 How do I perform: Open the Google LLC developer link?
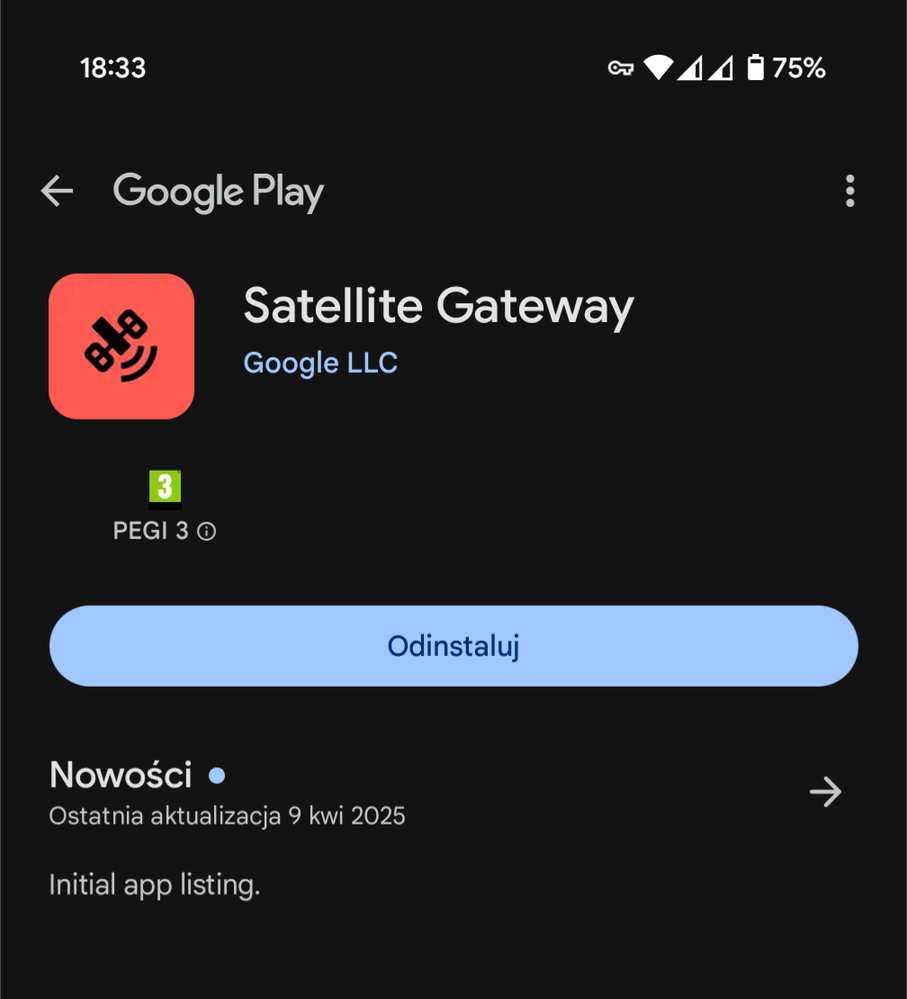pos(320,363)
